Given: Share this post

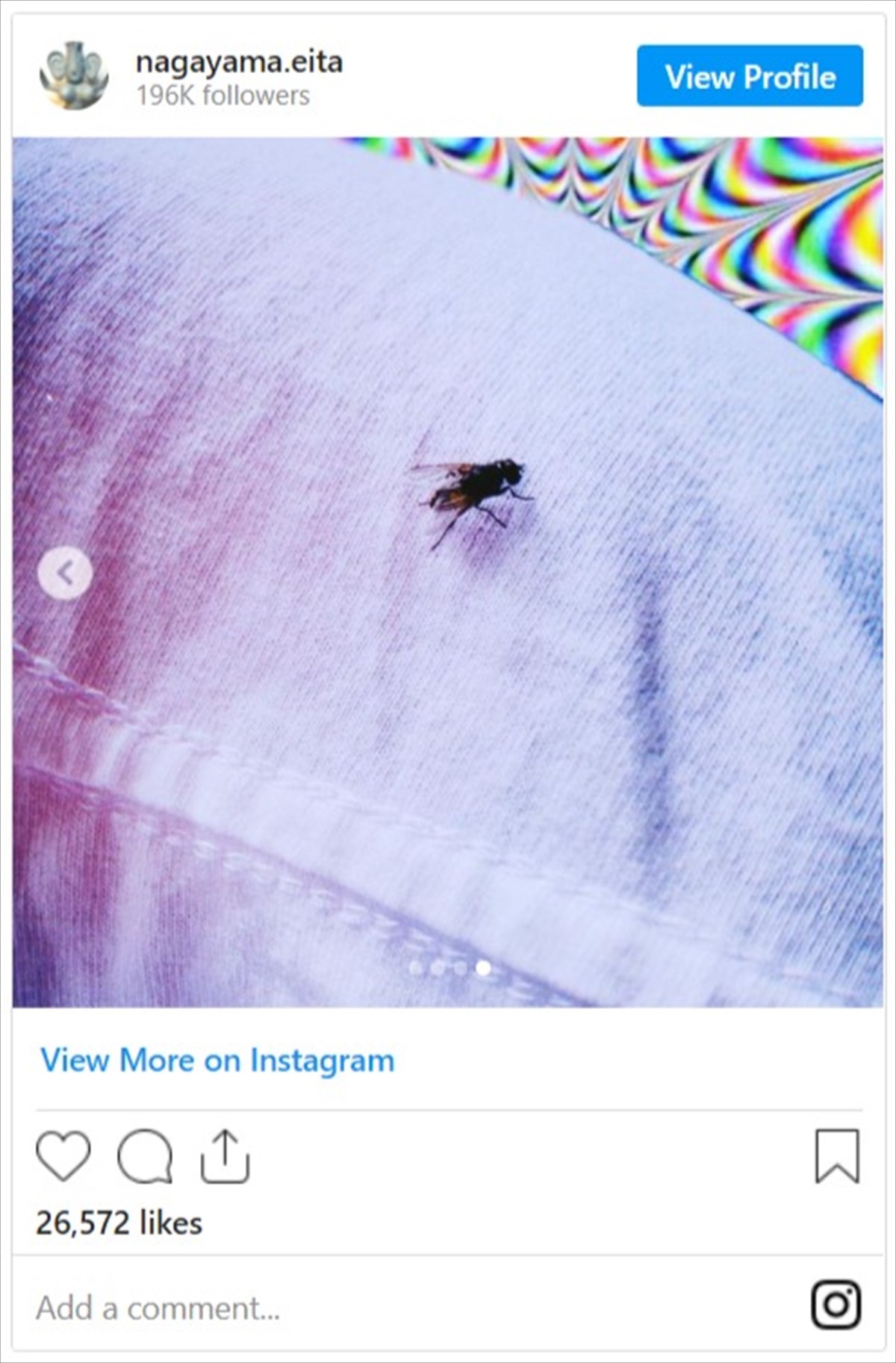Looking at the screenshot, I should pyautogui.click(x=225, y=1156).
